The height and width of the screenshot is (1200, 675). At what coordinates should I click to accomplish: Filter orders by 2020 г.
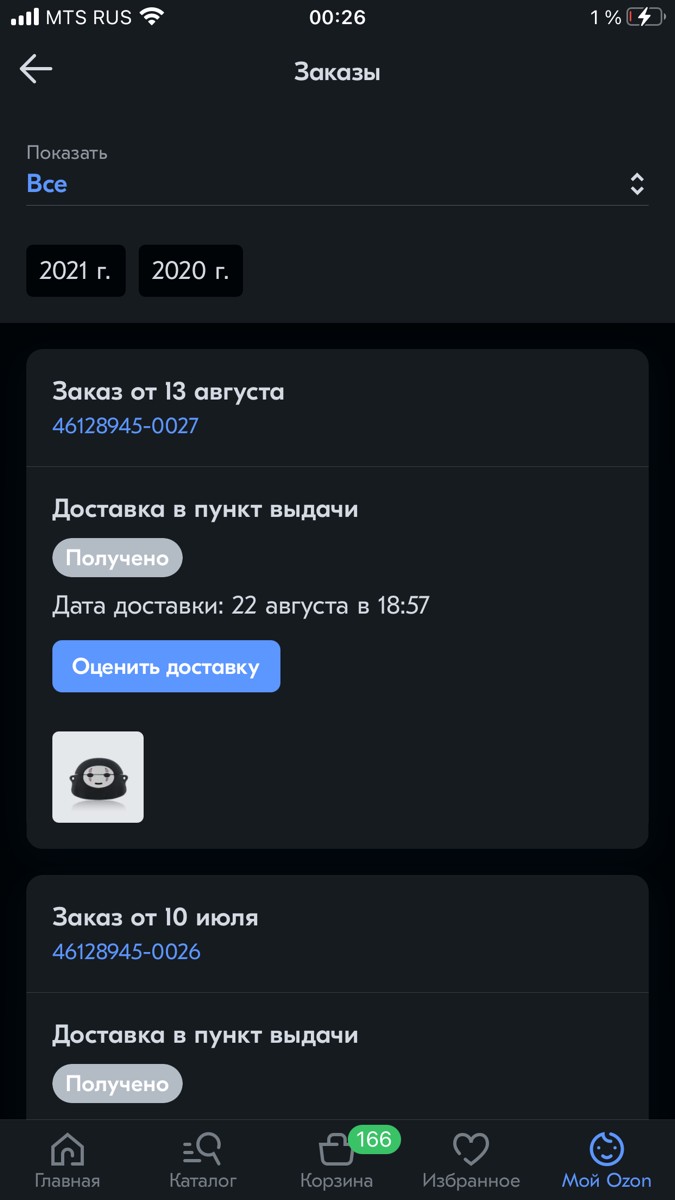tap(190, 271)
